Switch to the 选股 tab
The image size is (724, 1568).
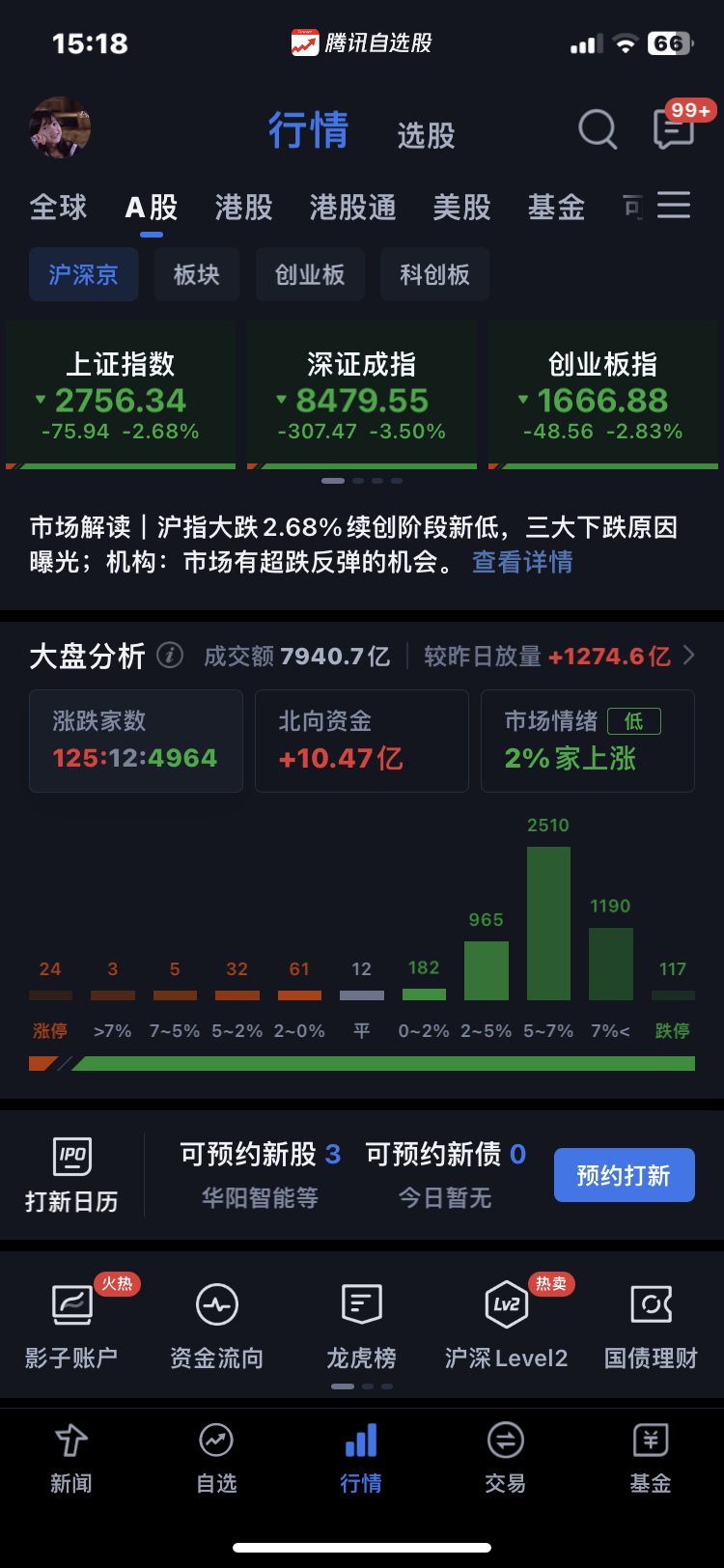pos(426,135)
